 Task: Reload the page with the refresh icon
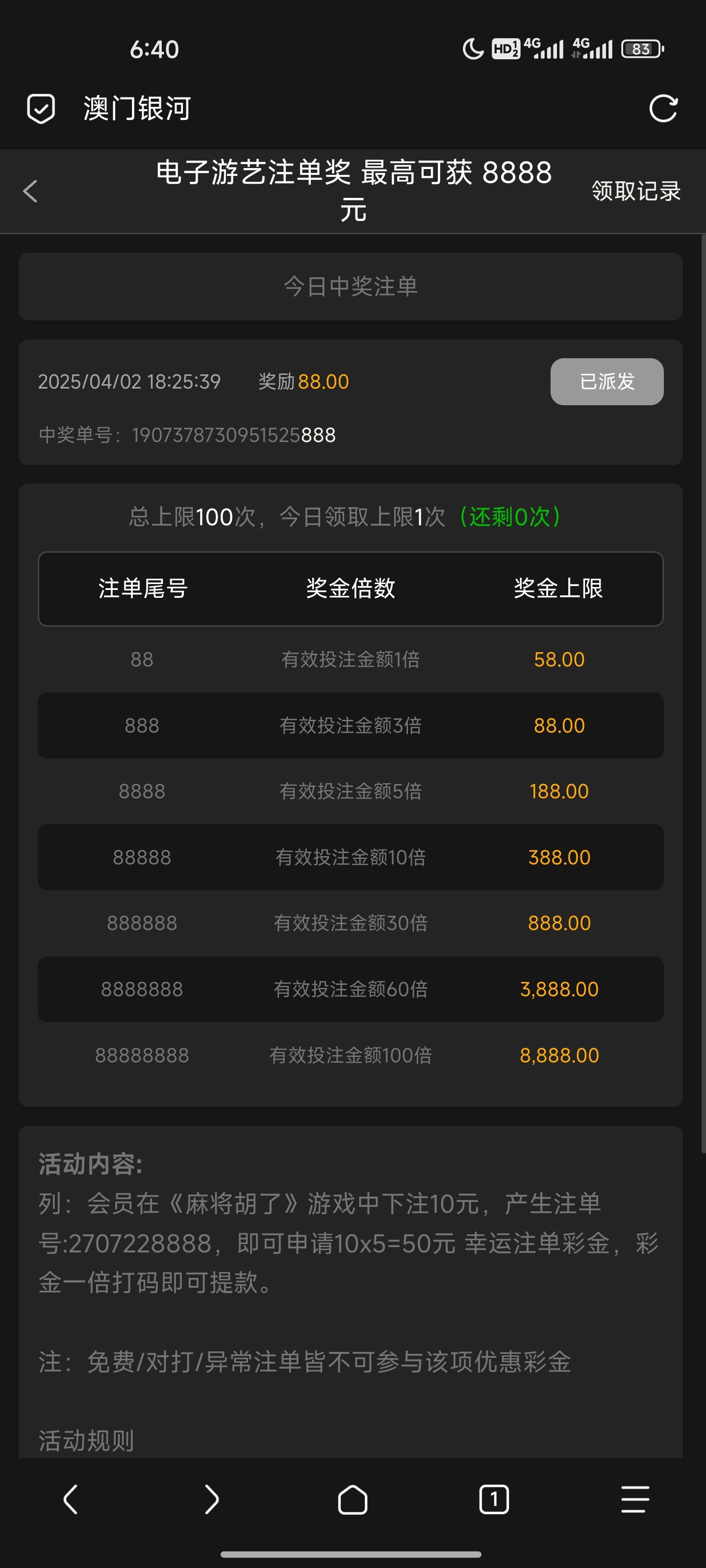tap(663, 109)
